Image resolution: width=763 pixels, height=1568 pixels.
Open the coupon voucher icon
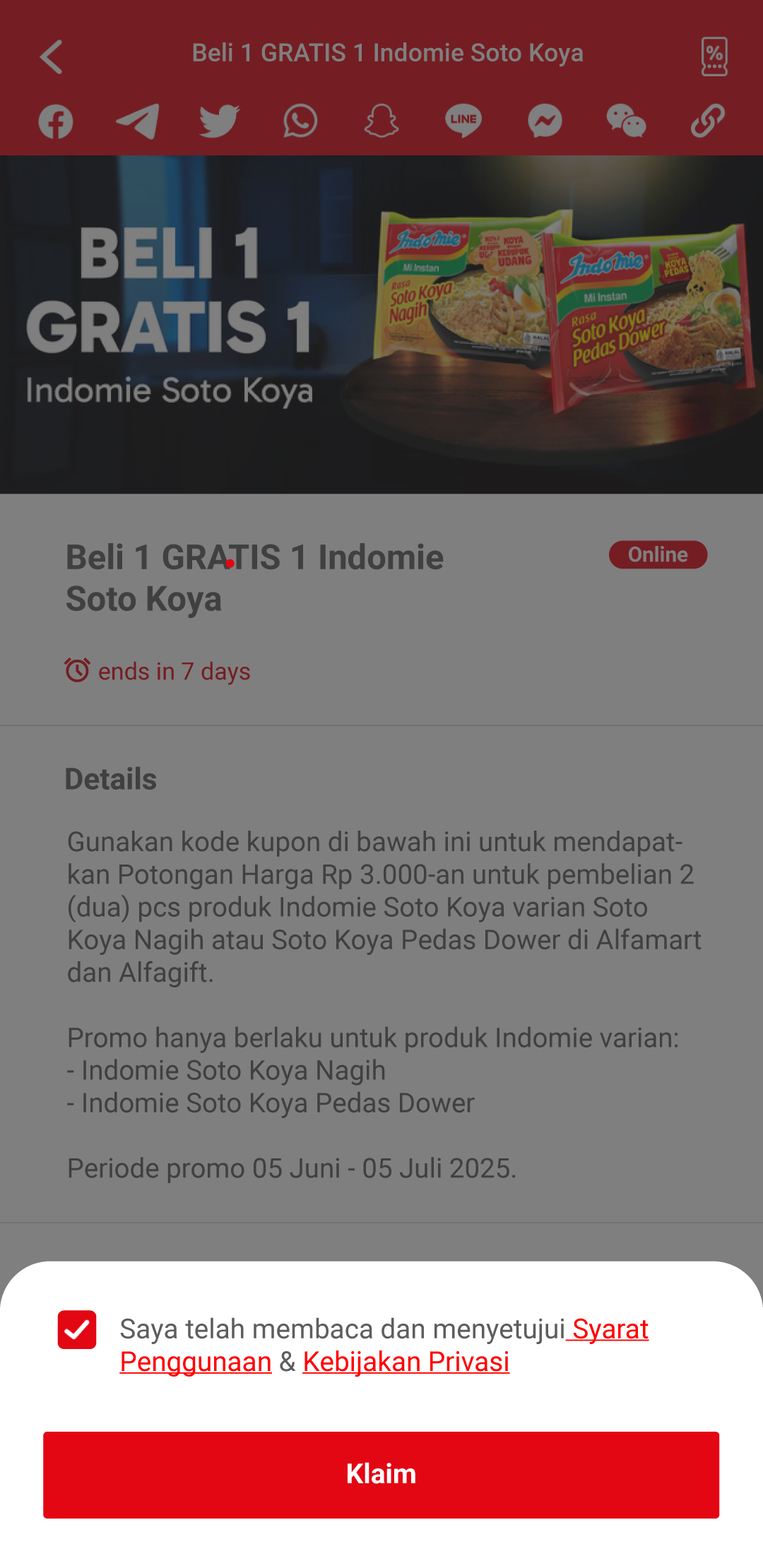pos(714,57)
